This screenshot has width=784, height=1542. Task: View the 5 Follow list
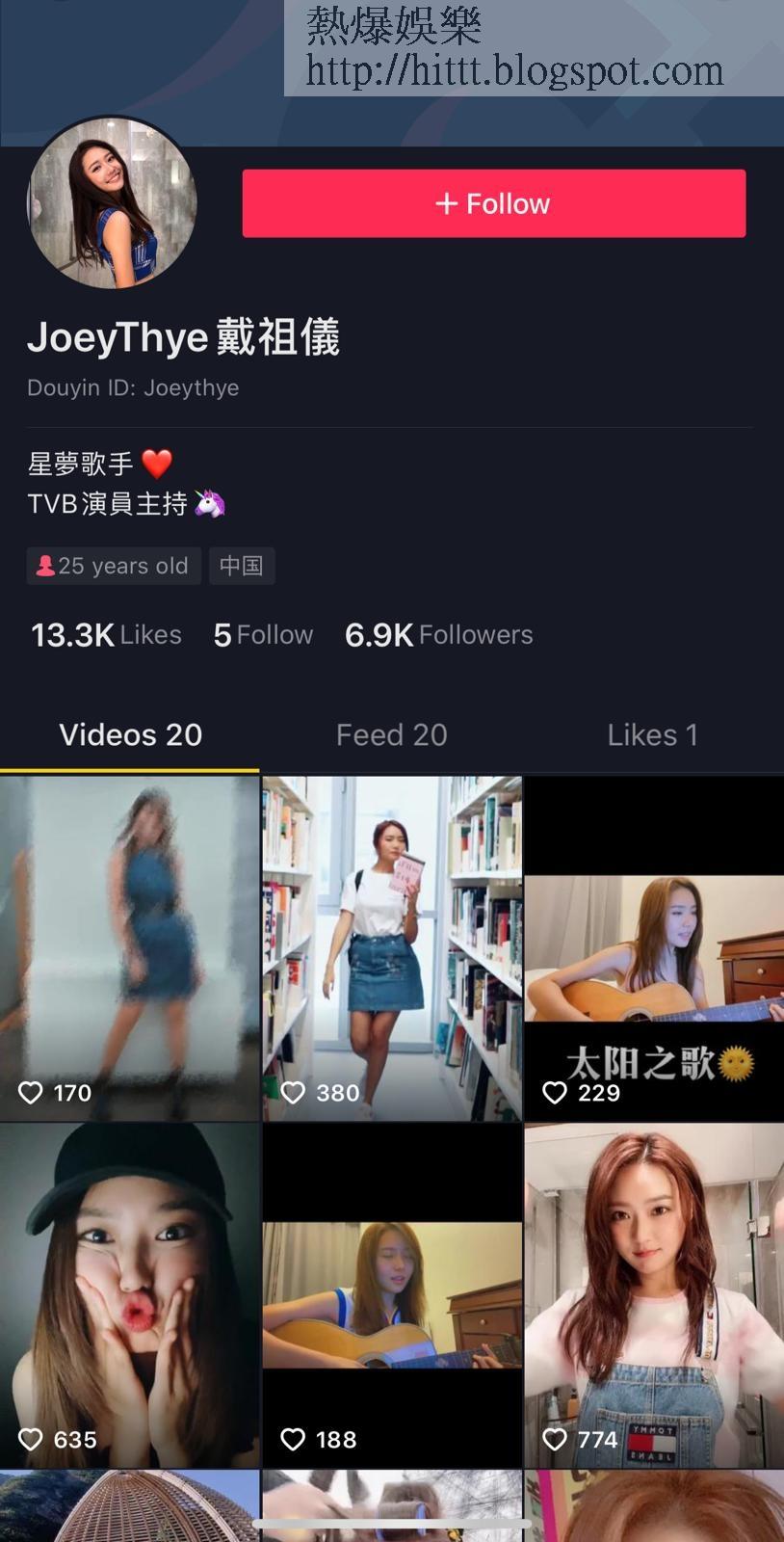coord(263,635)
